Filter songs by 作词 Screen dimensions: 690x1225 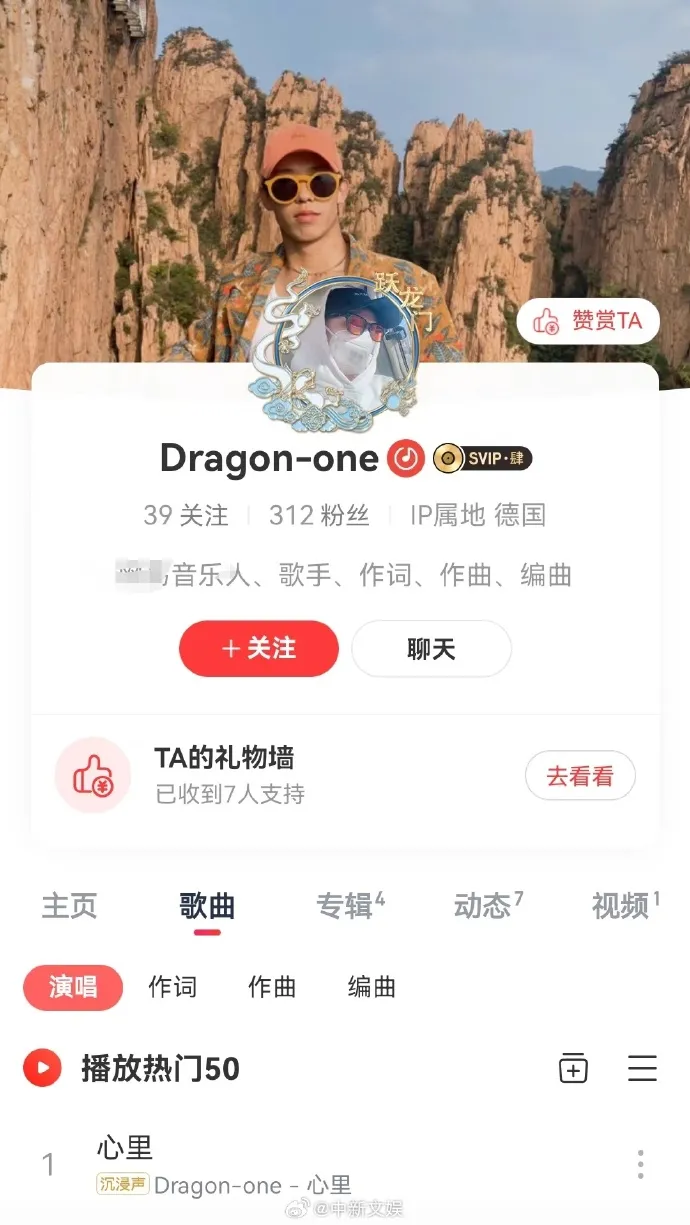(172, 987)
